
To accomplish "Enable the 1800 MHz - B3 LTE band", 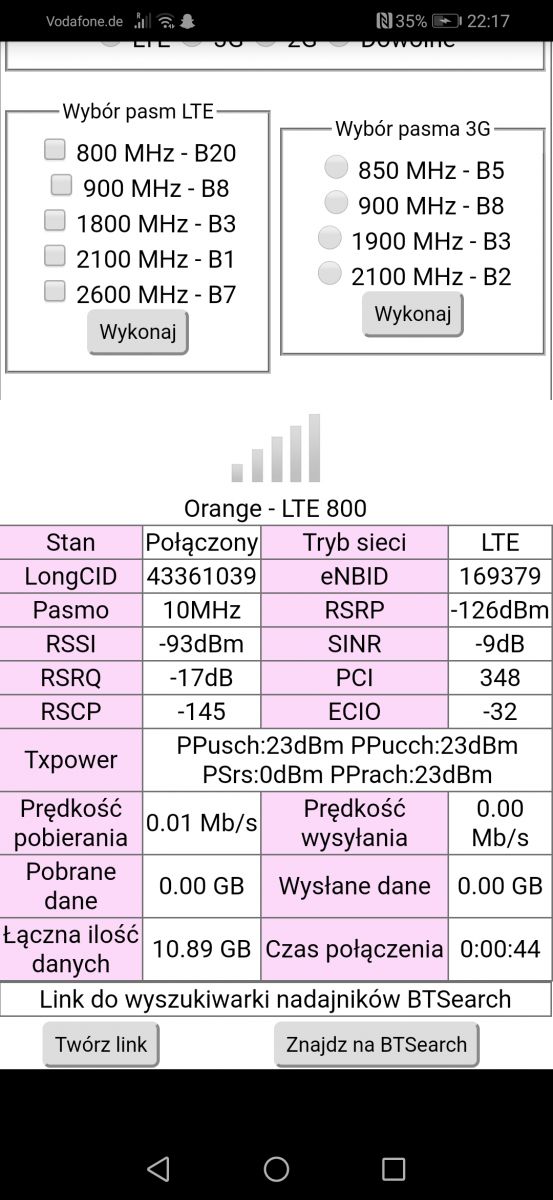I will click(x=55, y=220).
